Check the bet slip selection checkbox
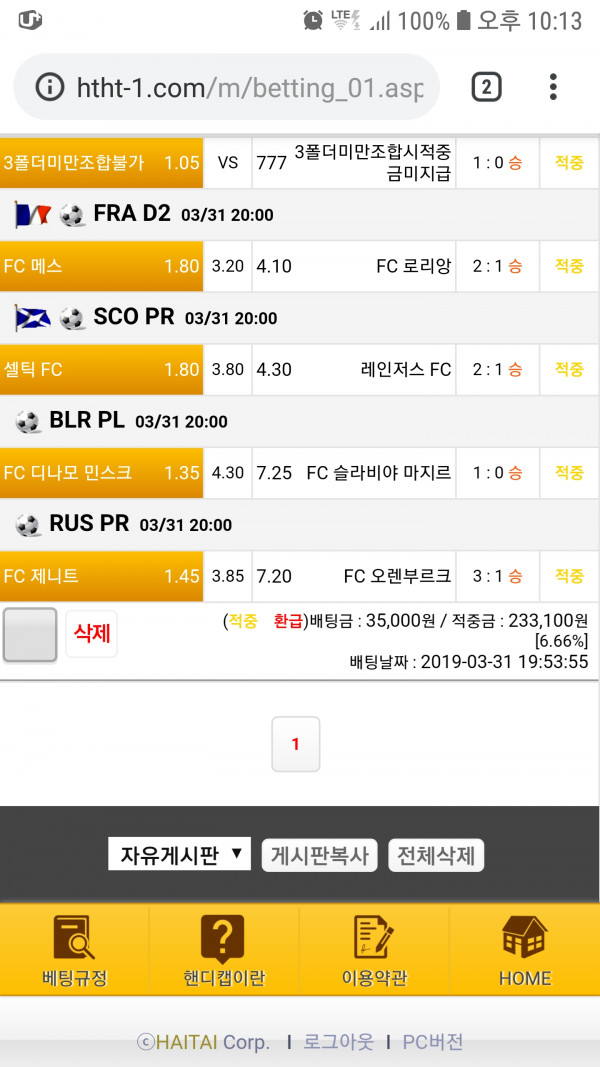The width and height of the screenshot is (600, 1067). pos(30,635)
